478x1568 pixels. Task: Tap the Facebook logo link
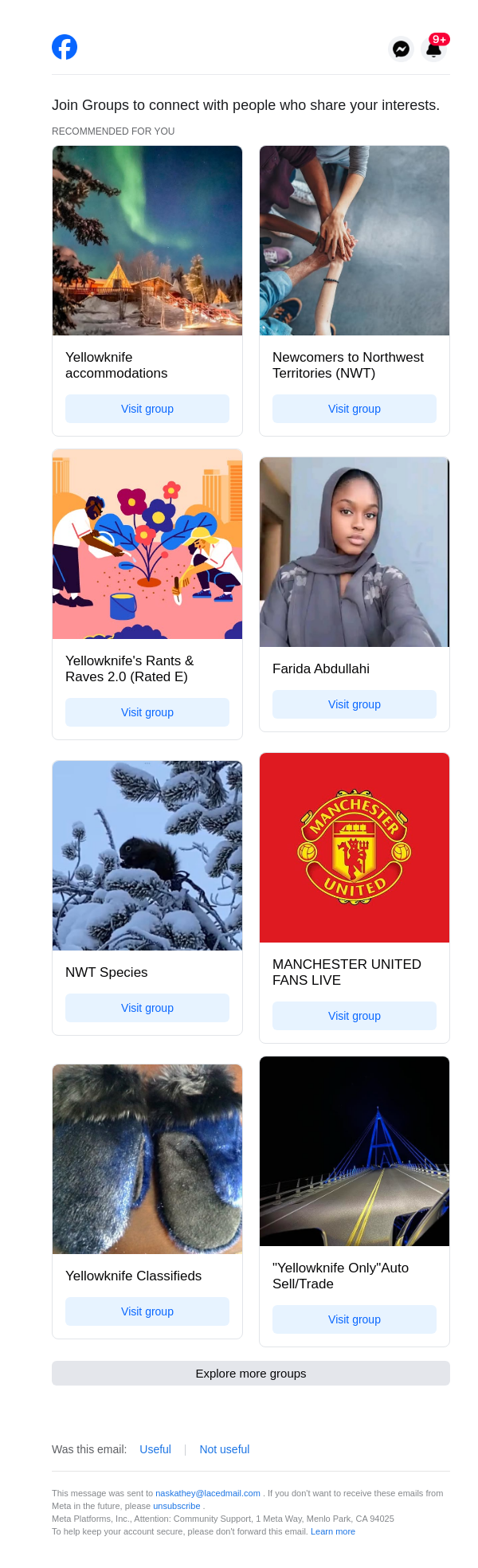pyautogui.click(x=65, y=47)
